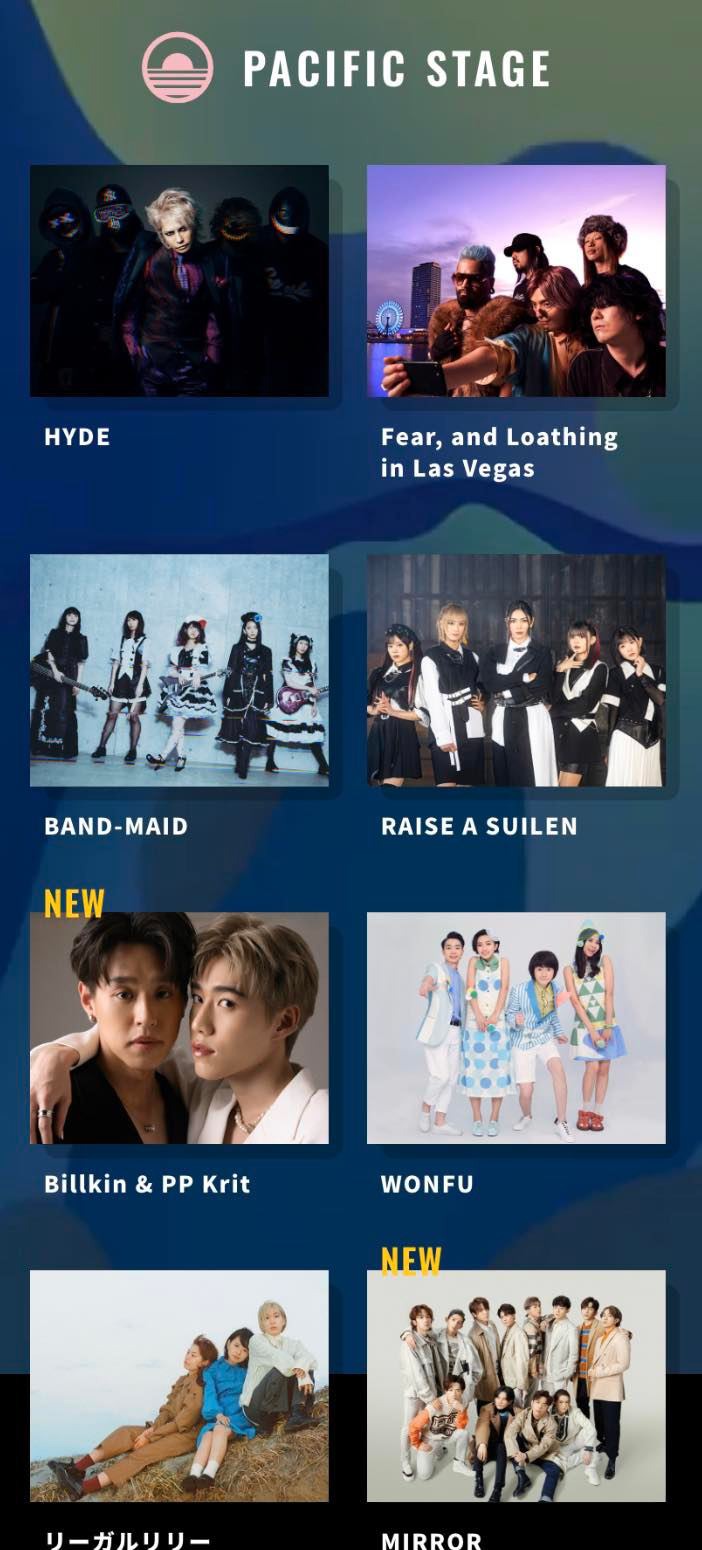Open the Billkin & PP Krit card
This screenshot has height=1550, width=702.
[x=179, y=1028]
